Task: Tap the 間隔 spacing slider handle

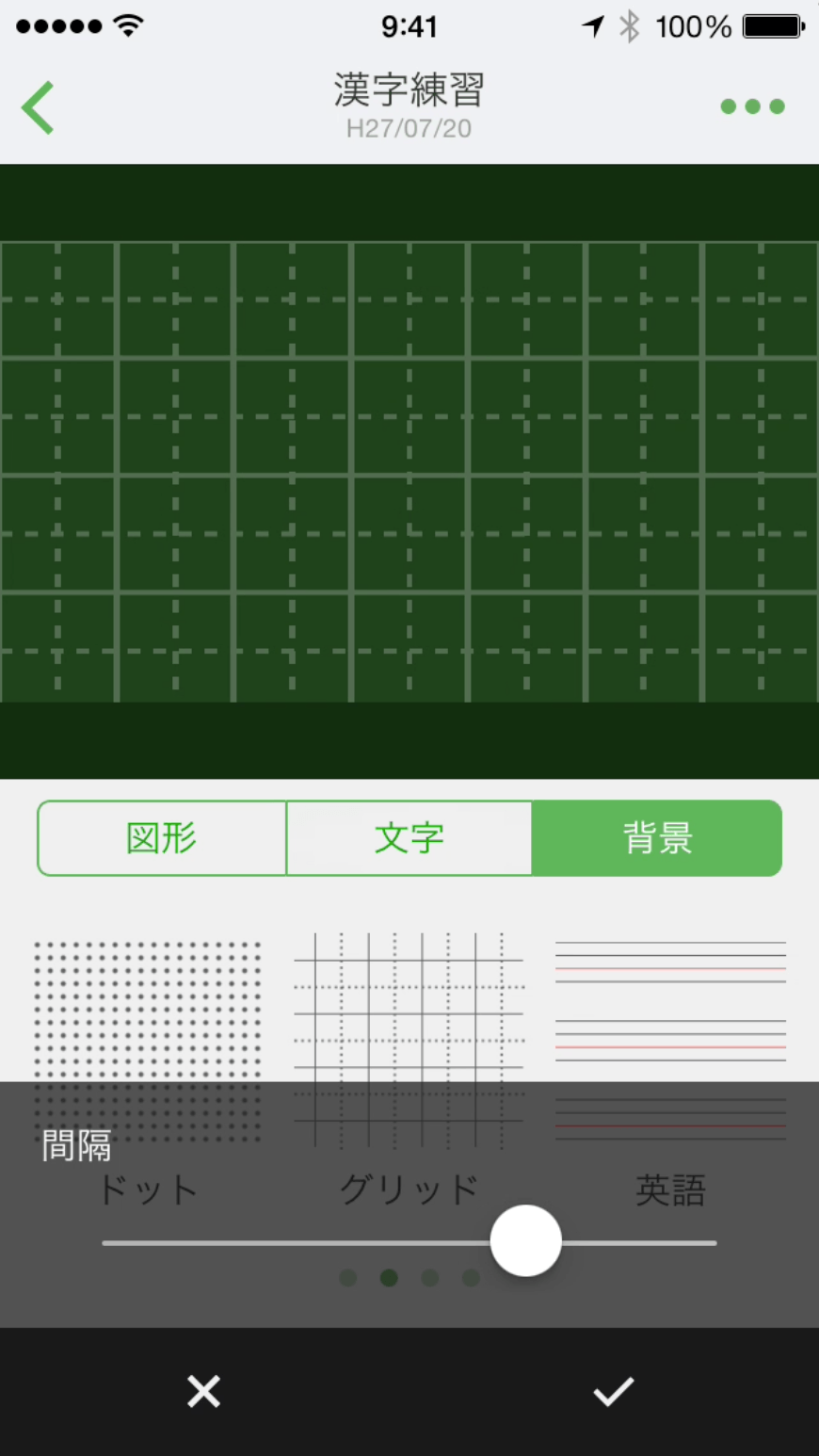Action: (x=525, y=1241)
